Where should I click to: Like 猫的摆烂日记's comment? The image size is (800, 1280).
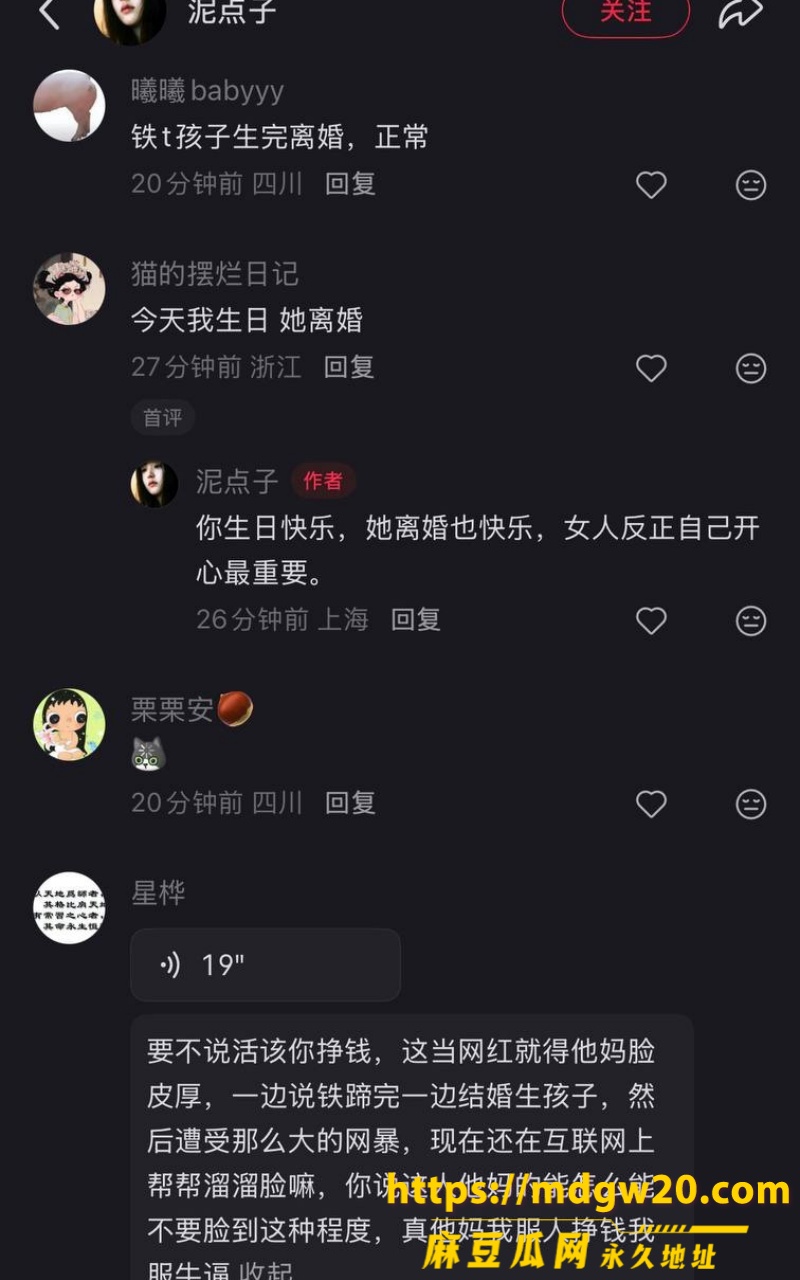point(651,368)
